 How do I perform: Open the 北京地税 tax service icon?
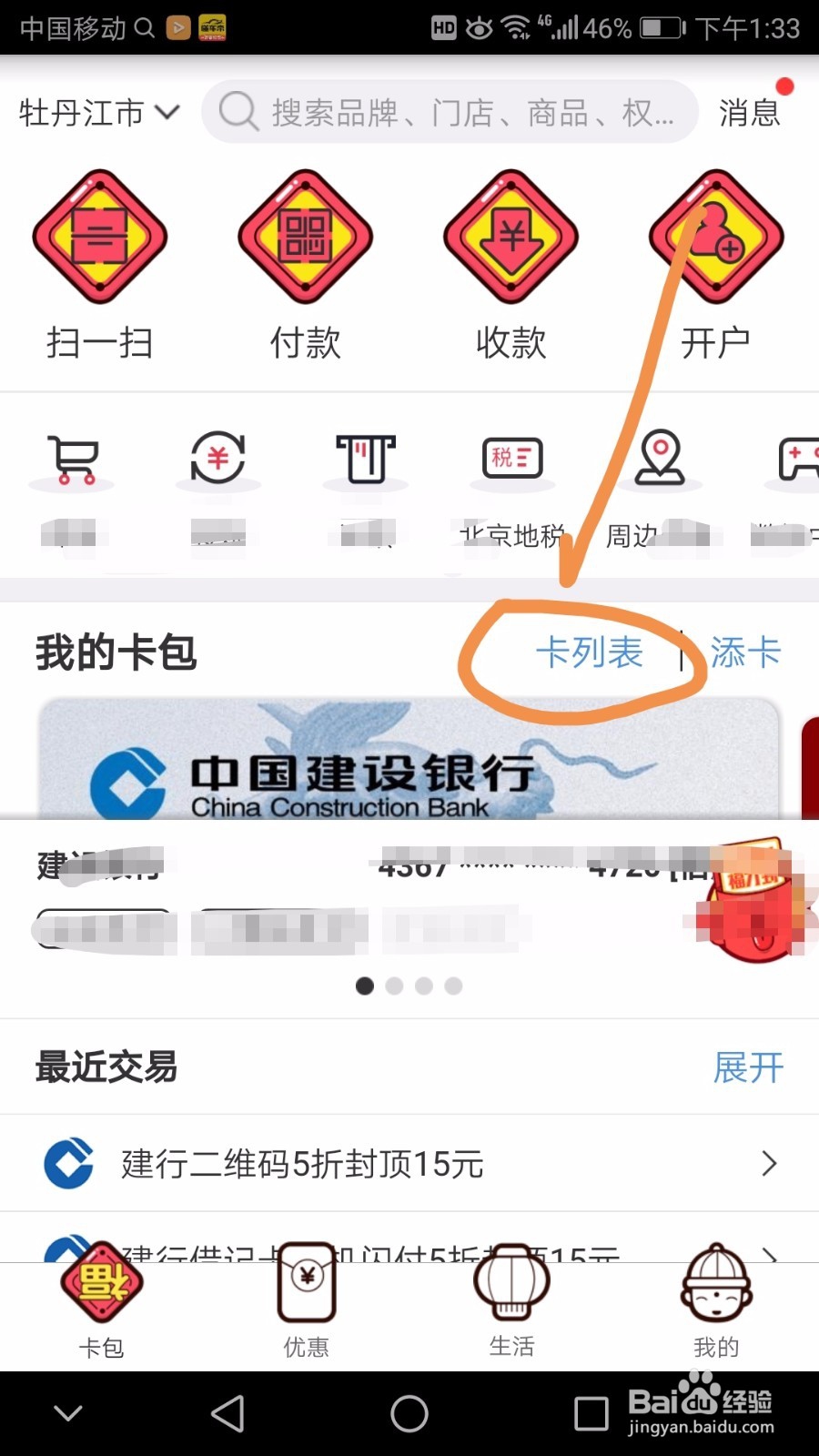tap(511, 462)
